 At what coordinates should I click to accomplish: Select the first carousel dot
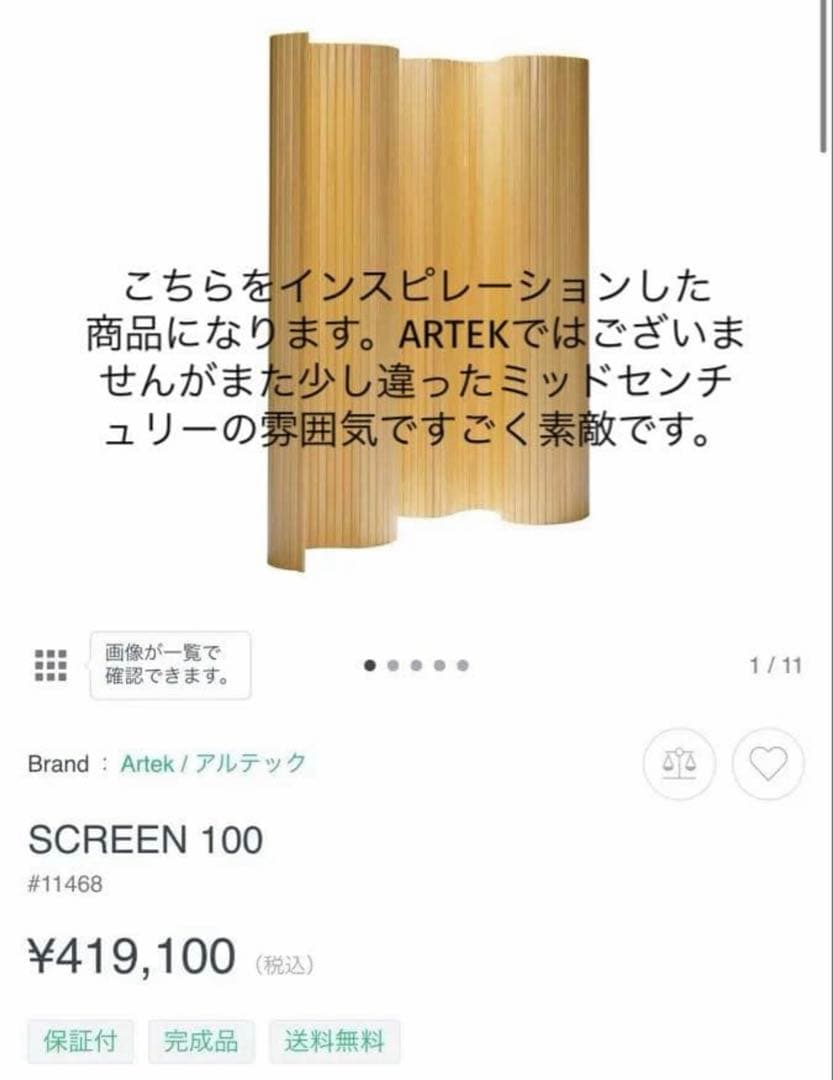click(x=372, y=662)
